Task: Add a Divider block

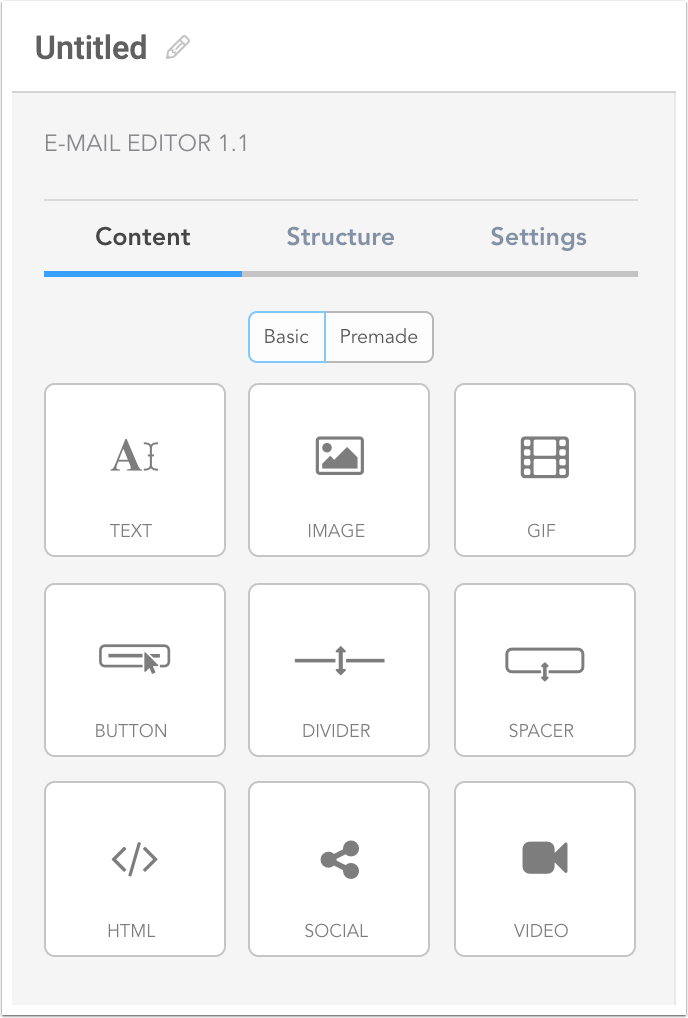Action: point(339,670)
